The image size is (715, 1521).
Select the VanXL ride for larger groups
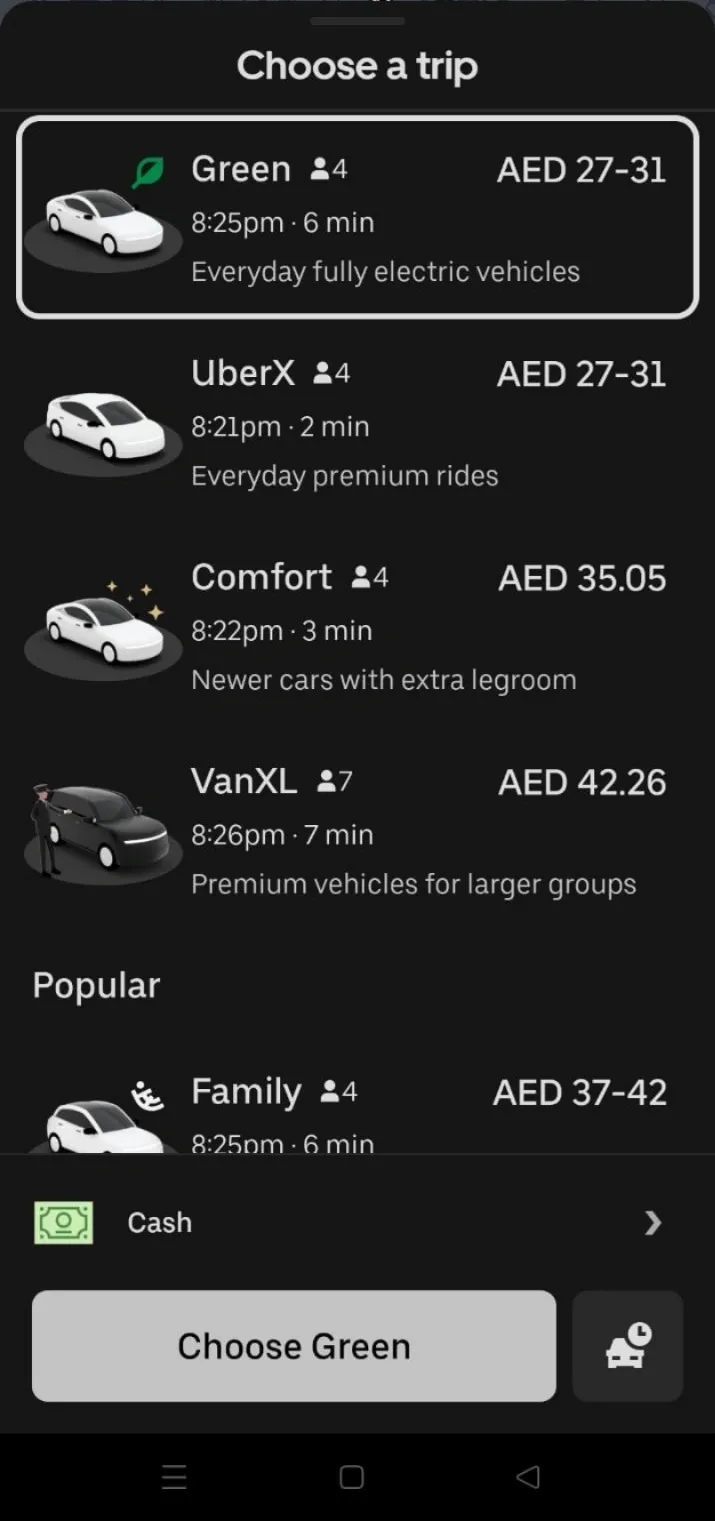click(x=357, y=832)
